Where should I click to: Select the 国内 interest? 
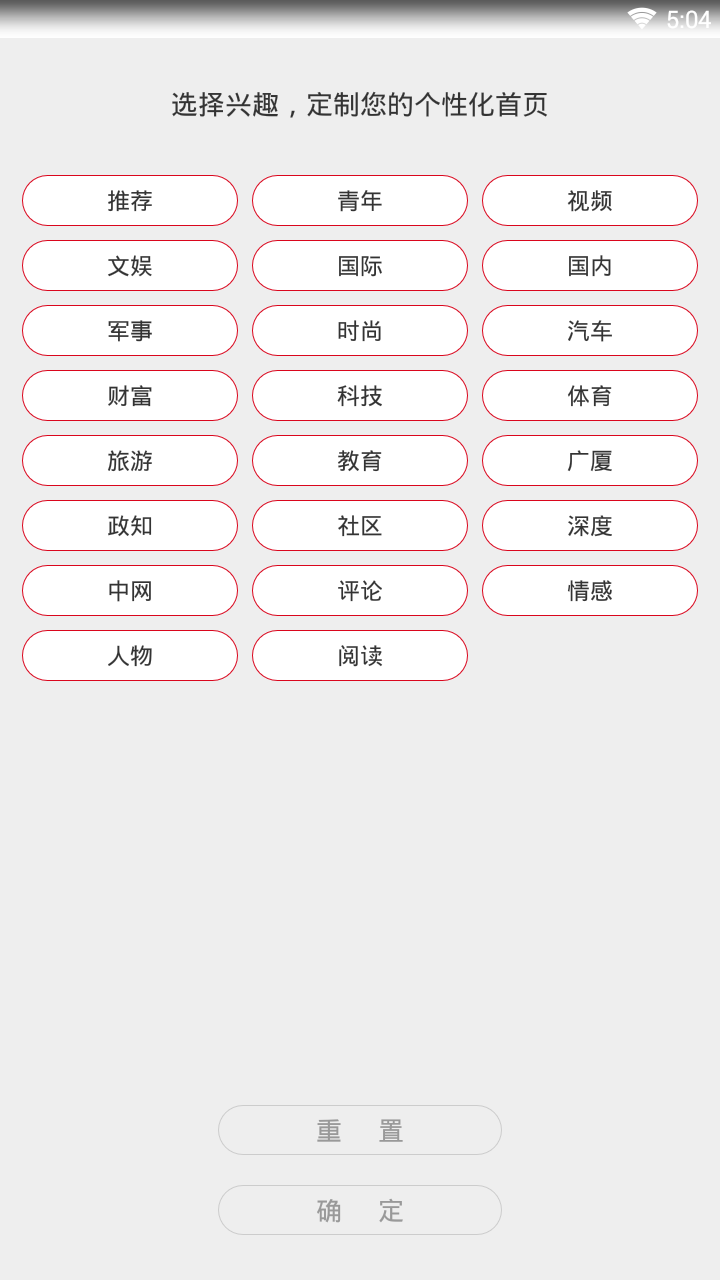[589, 265]
